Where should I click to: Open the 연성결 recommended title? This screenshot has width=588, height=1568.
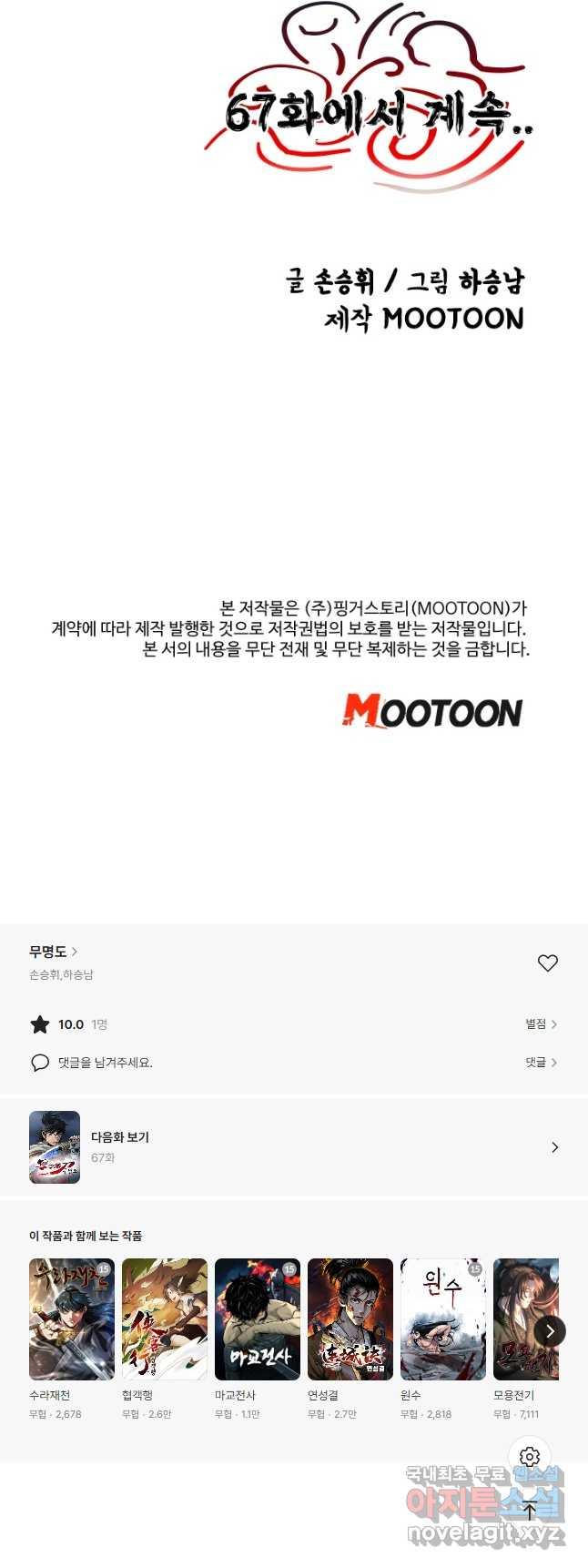pyautogui.click(x=350, y=1319)
